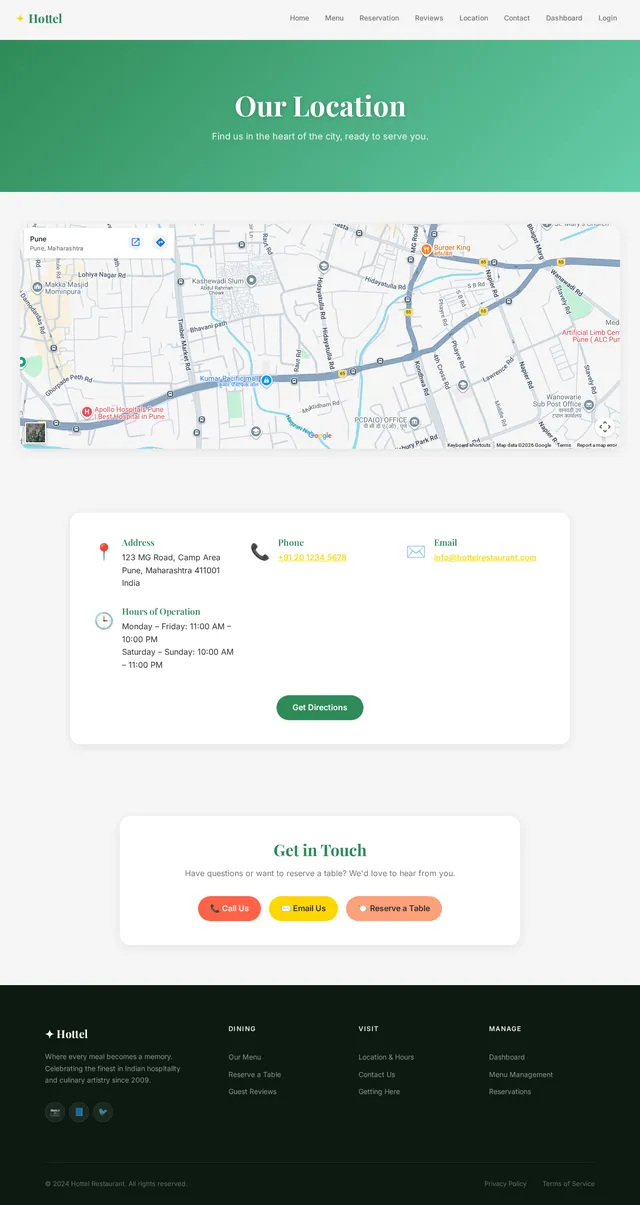640x1205 pixels.
Task: Open the Menu page in top navigation
Action: 334,18
